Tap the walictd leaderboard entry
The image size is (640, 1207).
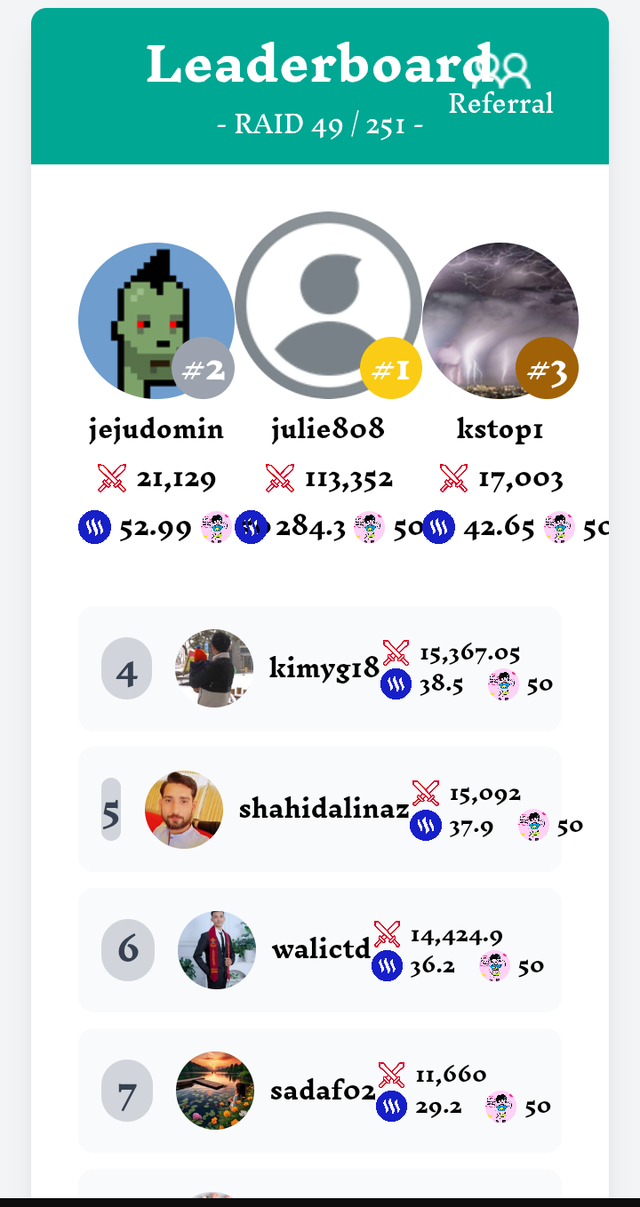pyautogui.click(x=319, y=950)
